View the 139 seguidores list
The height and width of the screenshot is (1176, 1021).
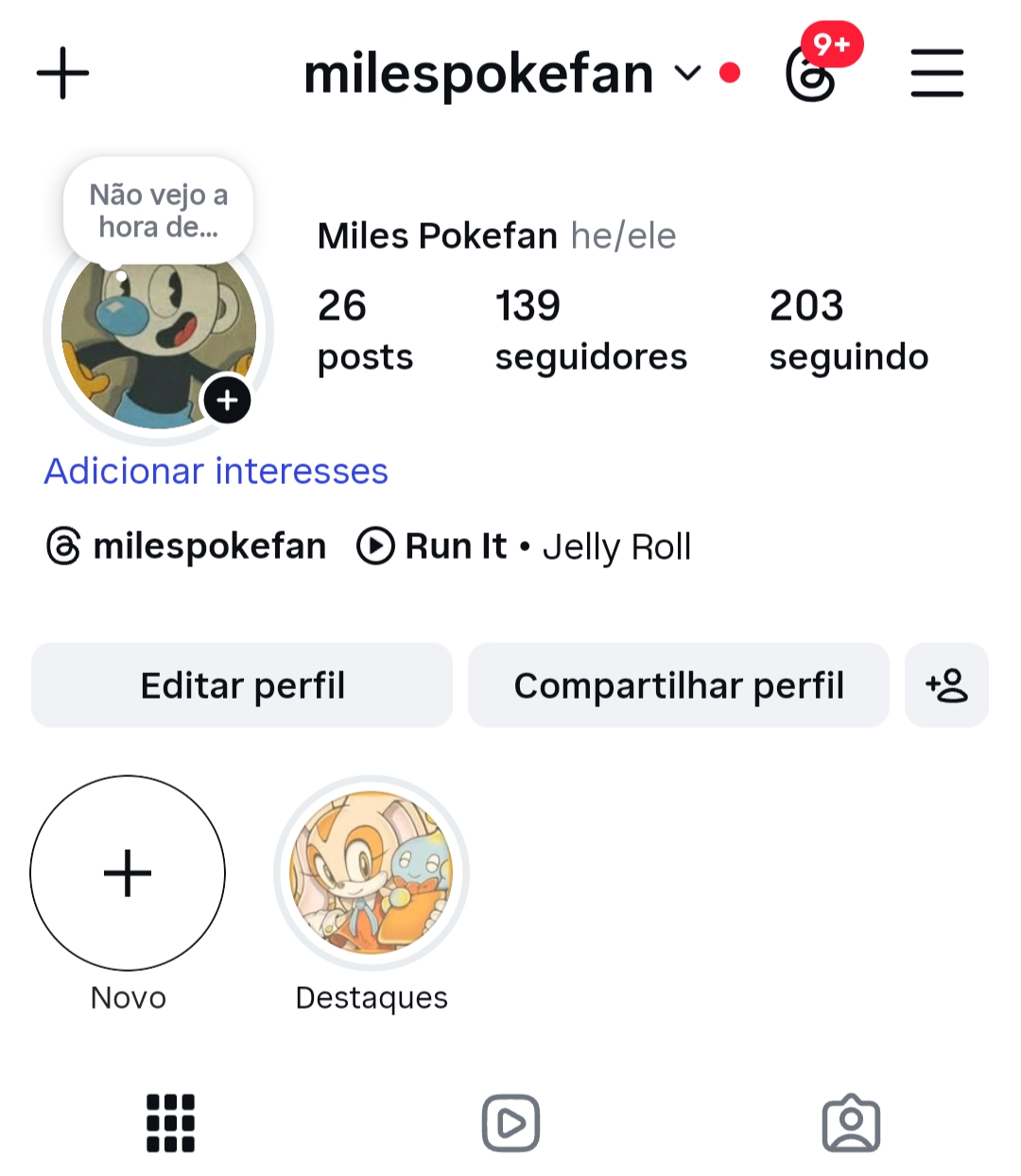point(590,331)
